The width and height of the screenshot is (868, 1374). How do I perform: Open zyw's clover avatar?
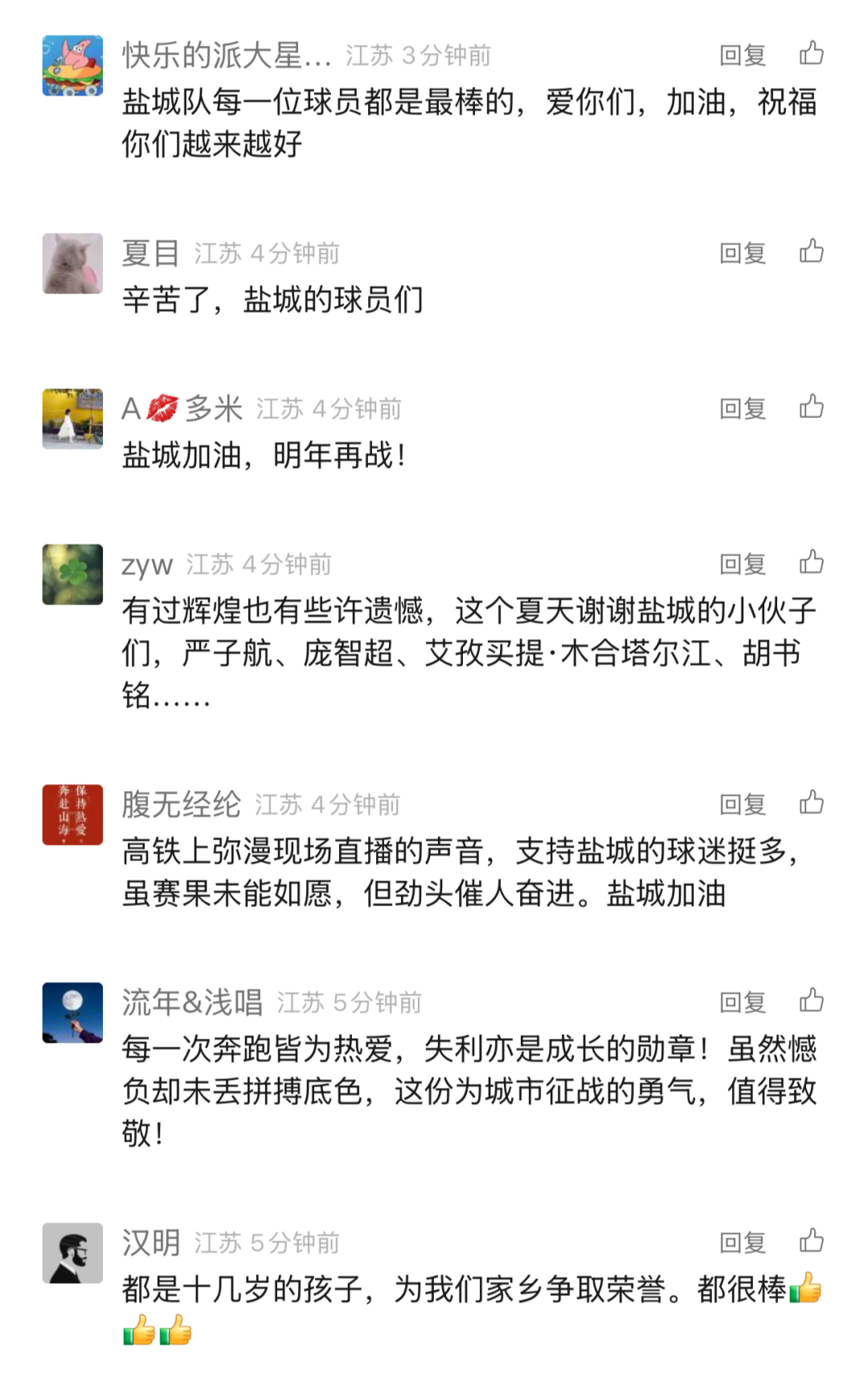point(72,574)
